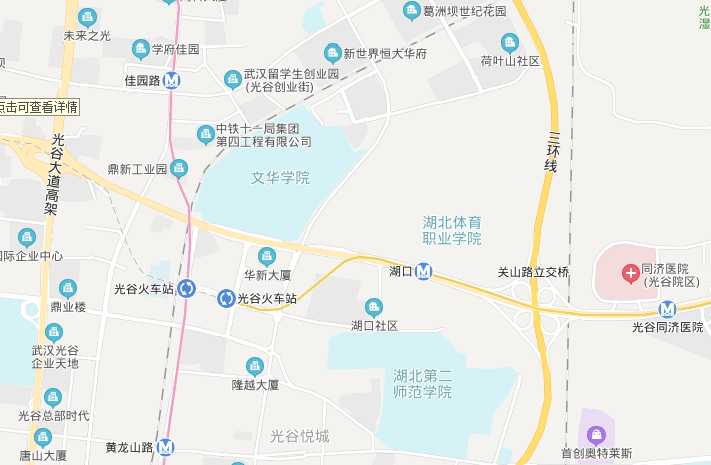This screenshot has height=465, width=711.
Task: Open the 光谷总部时代 marker
Action: (53, 397)
